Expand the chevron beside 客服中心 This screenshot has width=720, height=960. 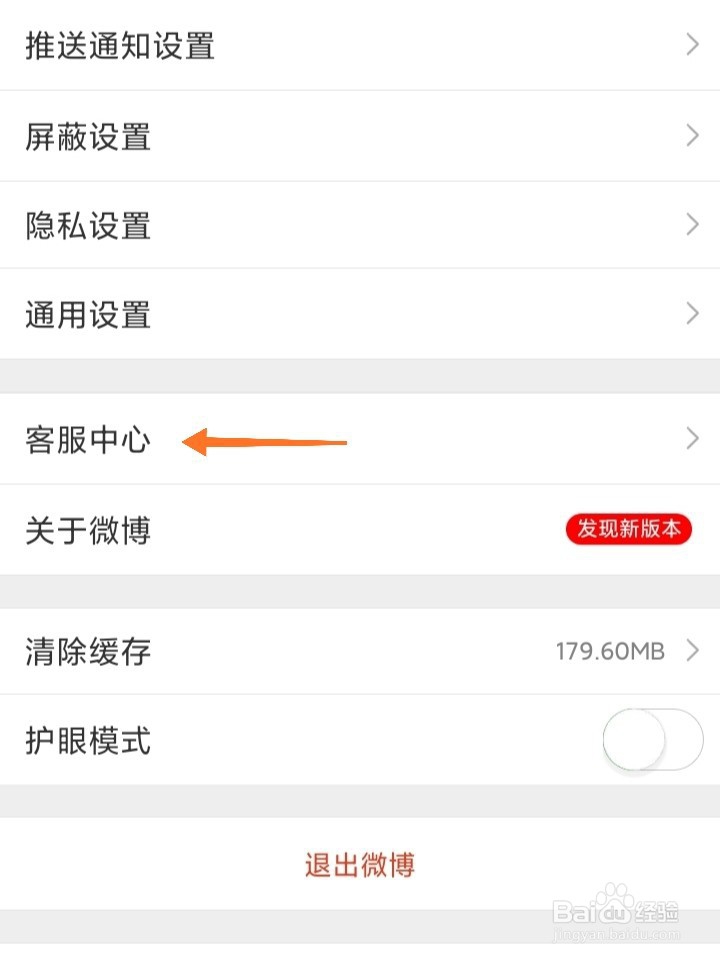(x=692, y=437)
